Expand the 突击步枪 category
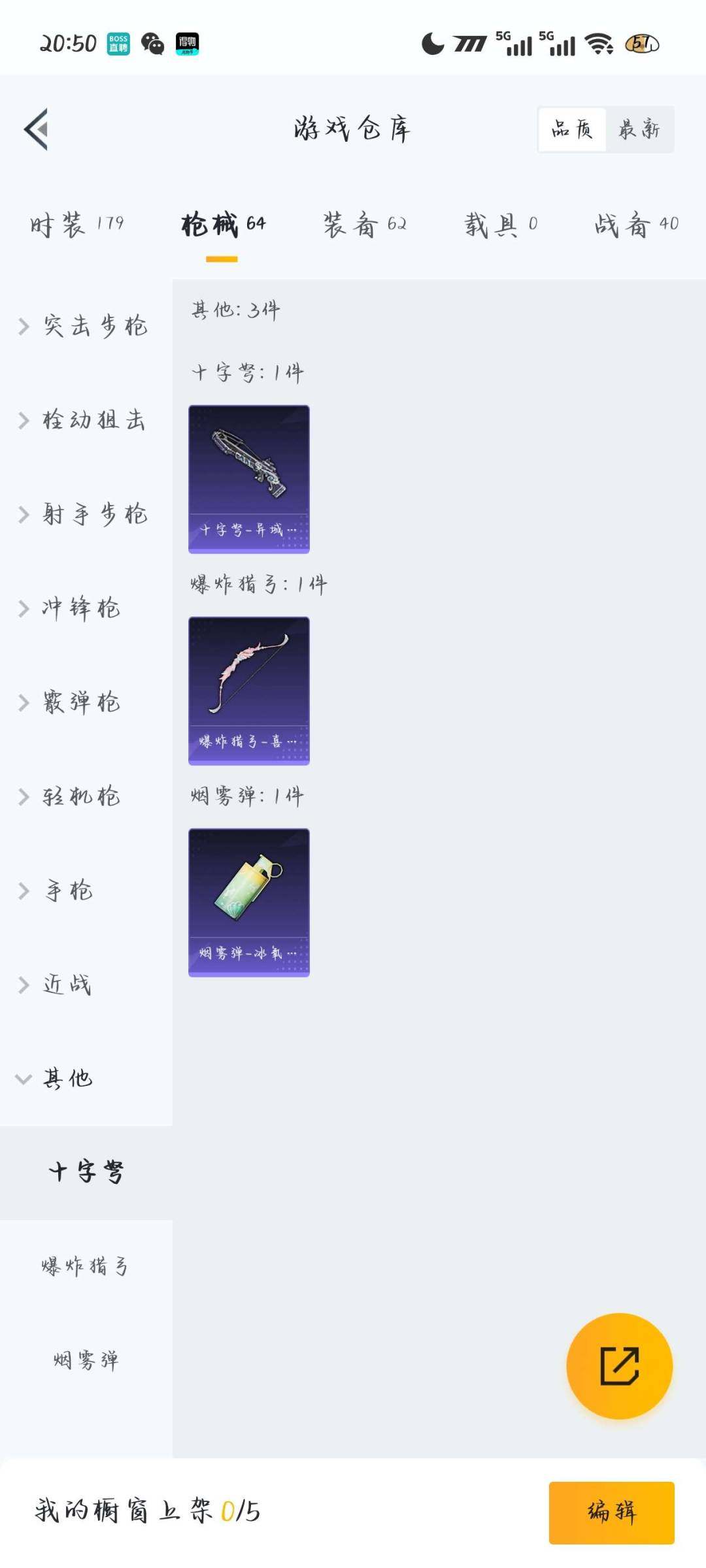The height and width of the screenshot is (1568, 706). tap(85, 327)
